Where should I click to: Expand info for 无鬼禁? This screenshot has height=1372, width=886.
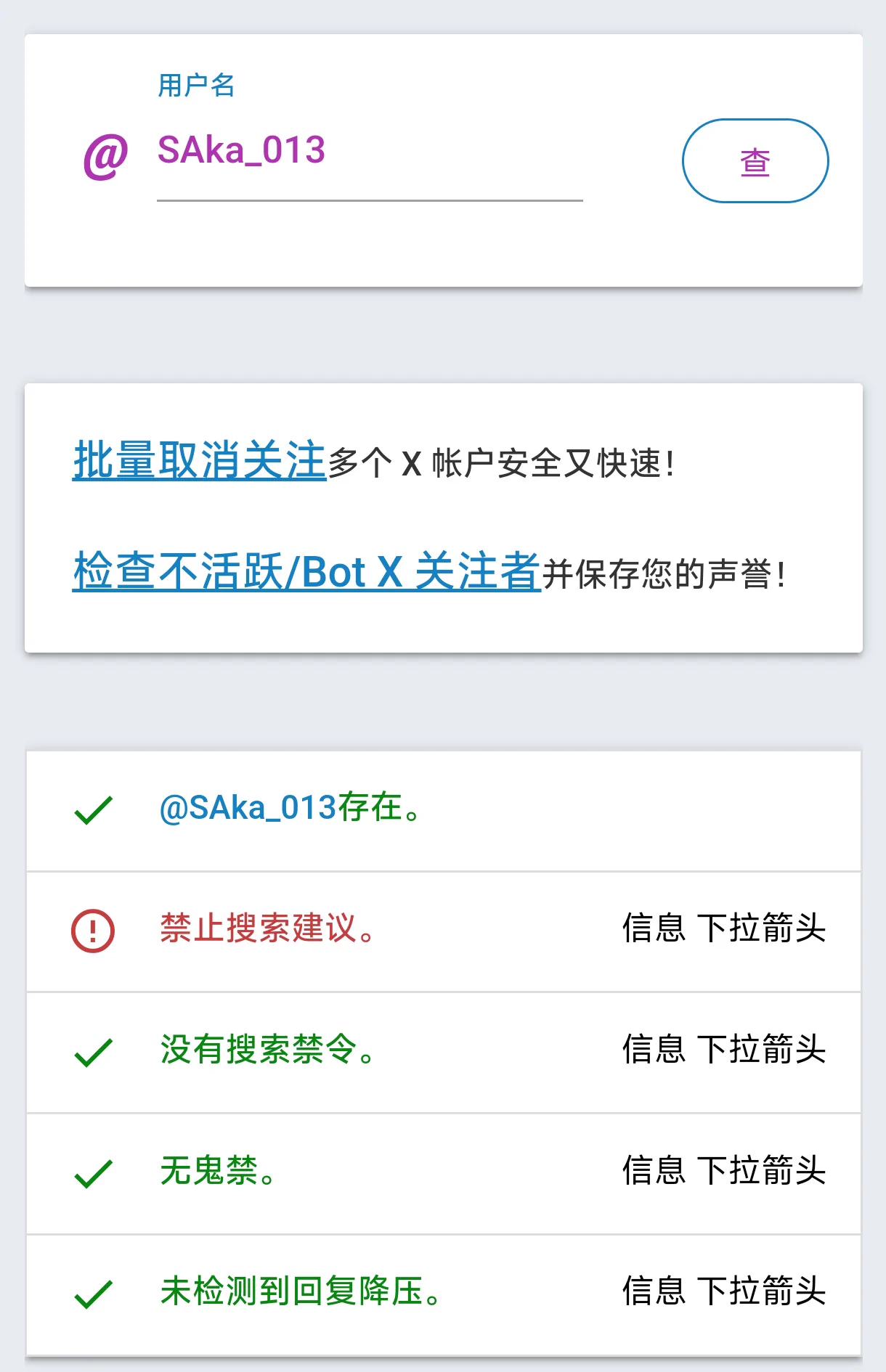(x=723, y=1171)
